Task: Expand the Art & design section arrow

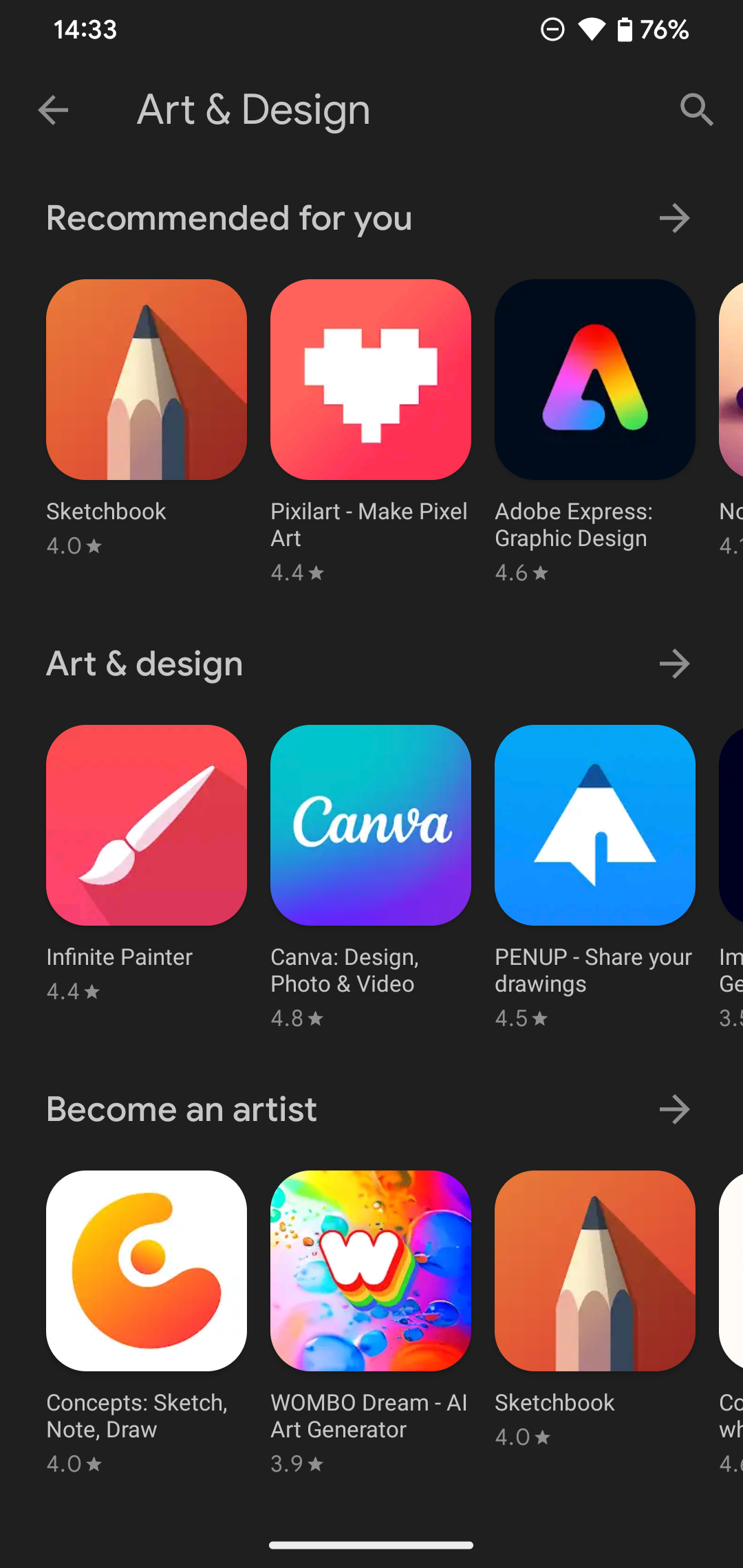Action: [x=674, y=664]
